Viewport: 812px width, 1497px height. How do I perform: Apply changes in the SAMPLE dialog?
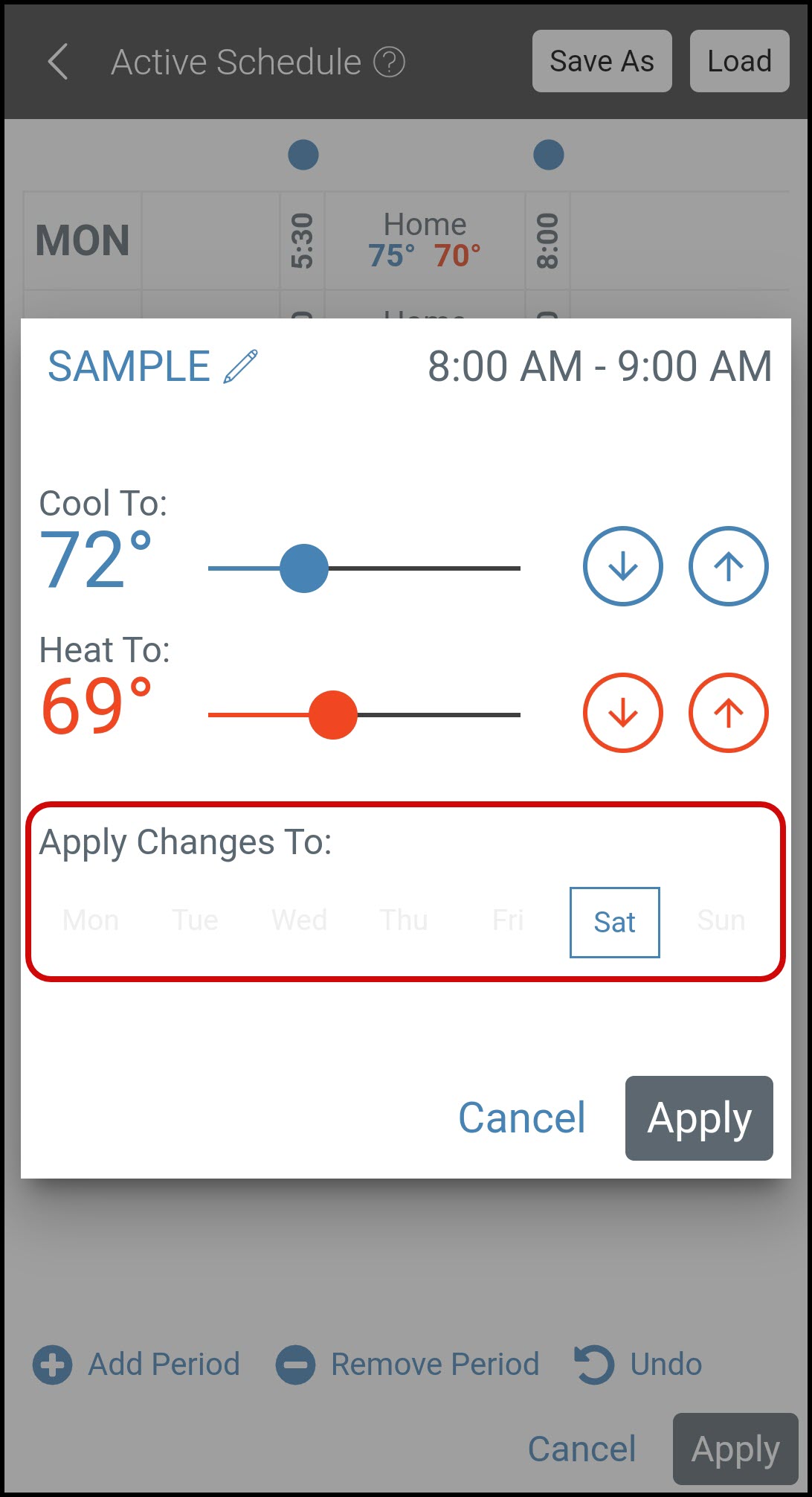(x=699, y=1118)
